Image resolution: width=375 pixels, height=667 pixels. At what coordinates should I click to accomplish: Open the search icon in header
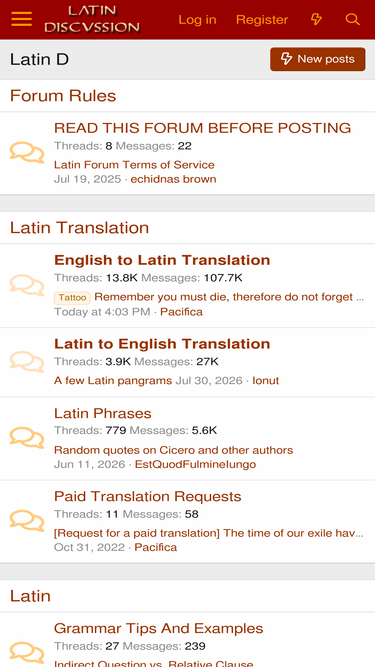tap(352, 20)
